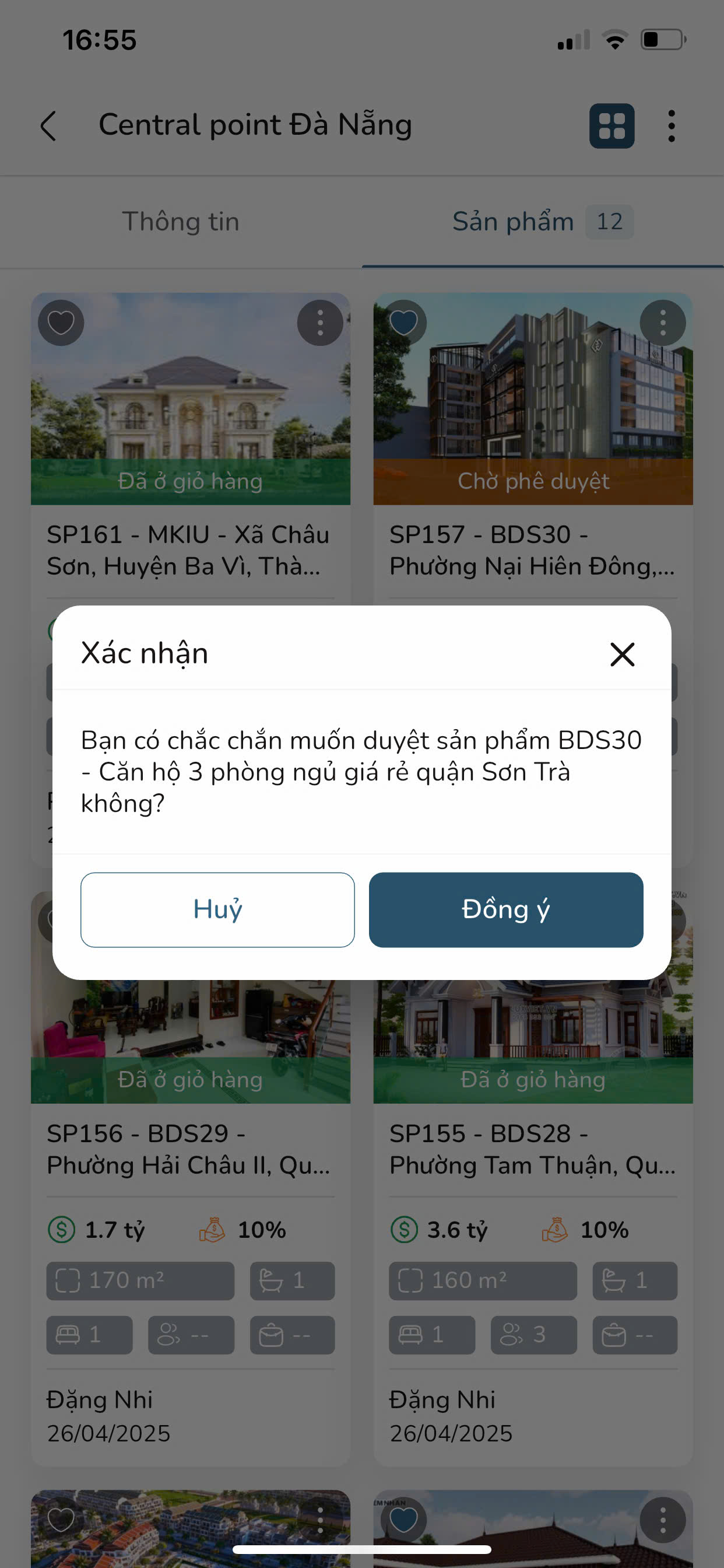Image resolution: width=724 pixels, height=1568 pixels.
Task: Close the Xác nhận dialog
Action: coord(622,654)
